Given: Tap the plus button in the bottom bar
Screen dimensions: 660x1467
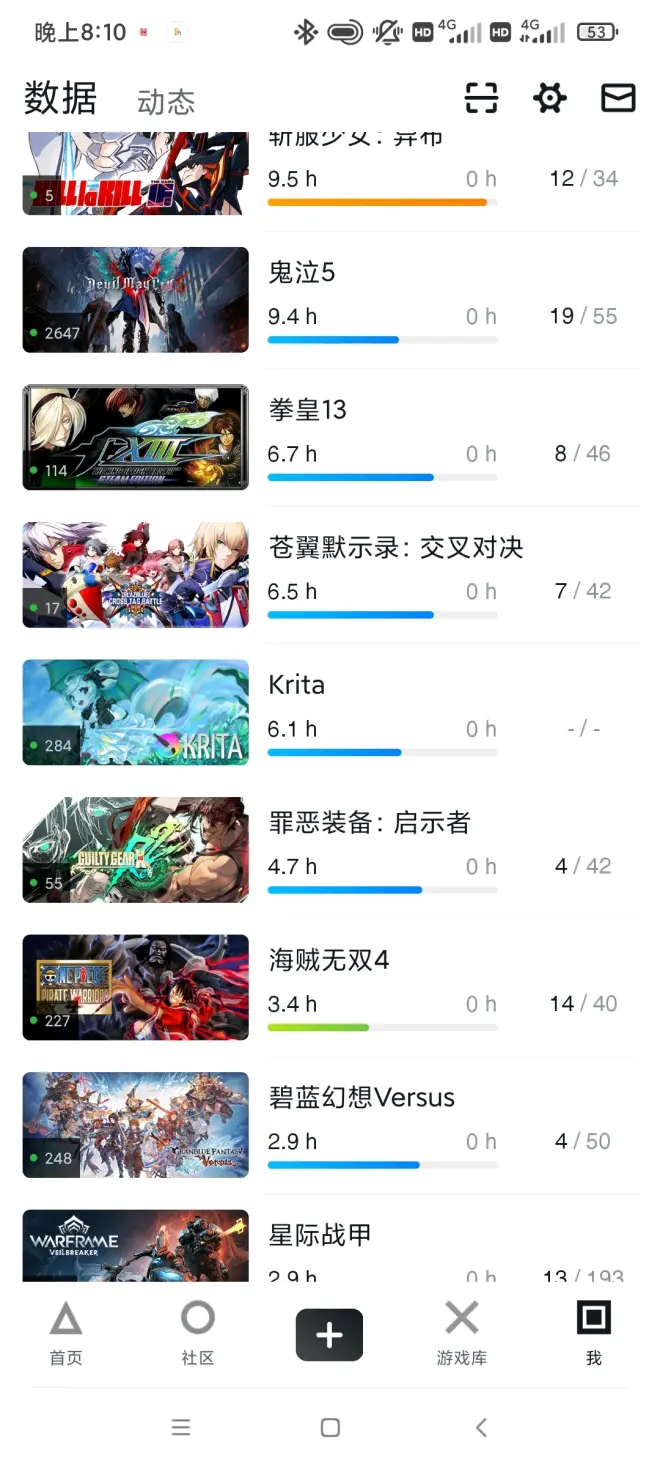Looking at the screenshot, I should (329, 1335).
